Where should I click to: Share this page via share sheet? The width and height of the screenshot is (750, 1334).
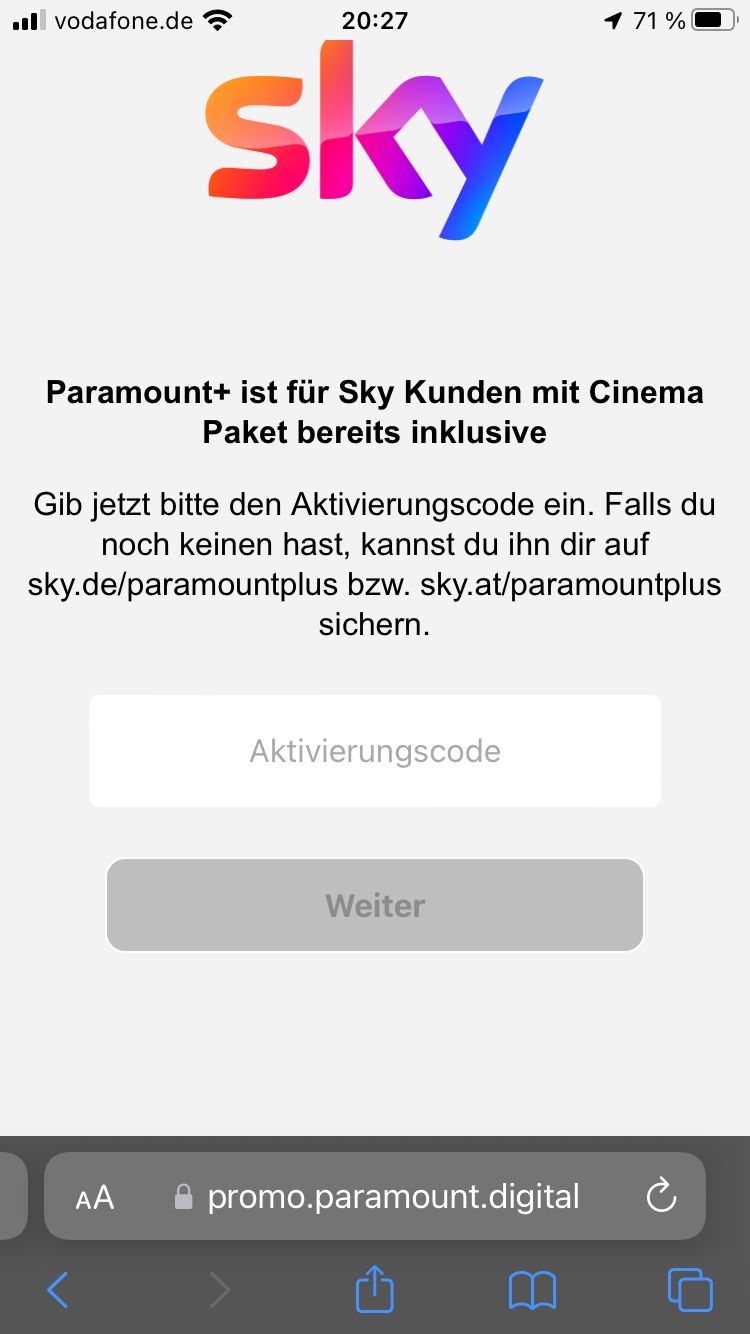pos(375,1288)
